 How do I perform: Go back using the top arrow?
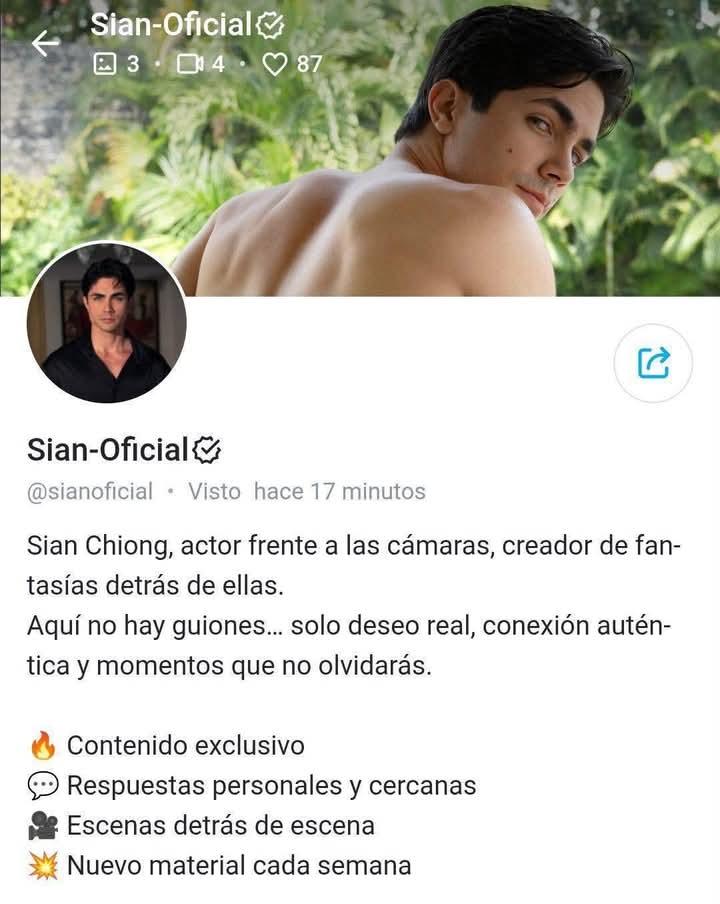click(45, 43)
